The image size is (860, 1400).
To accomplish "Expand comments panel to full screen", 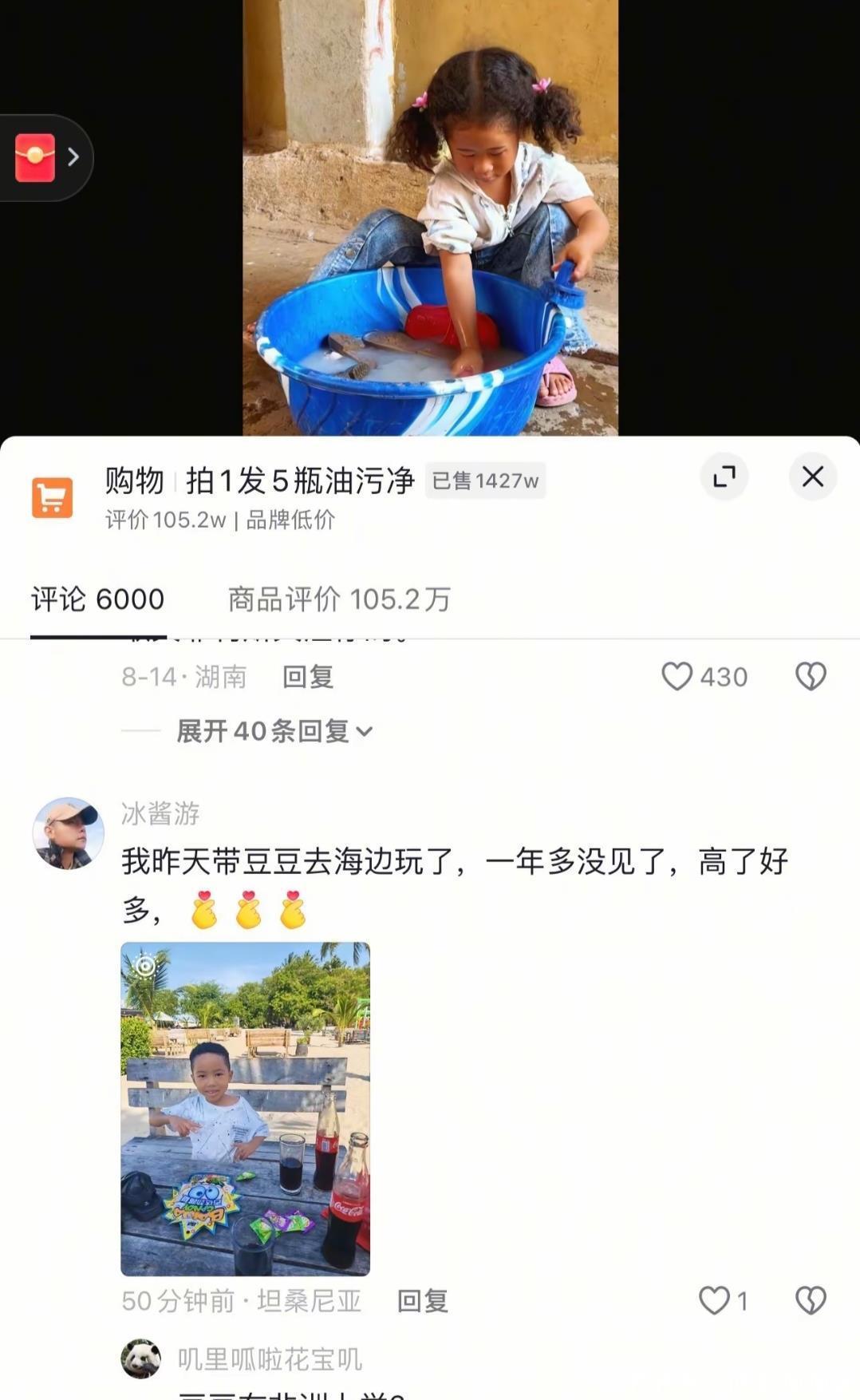I will [724, 477].
